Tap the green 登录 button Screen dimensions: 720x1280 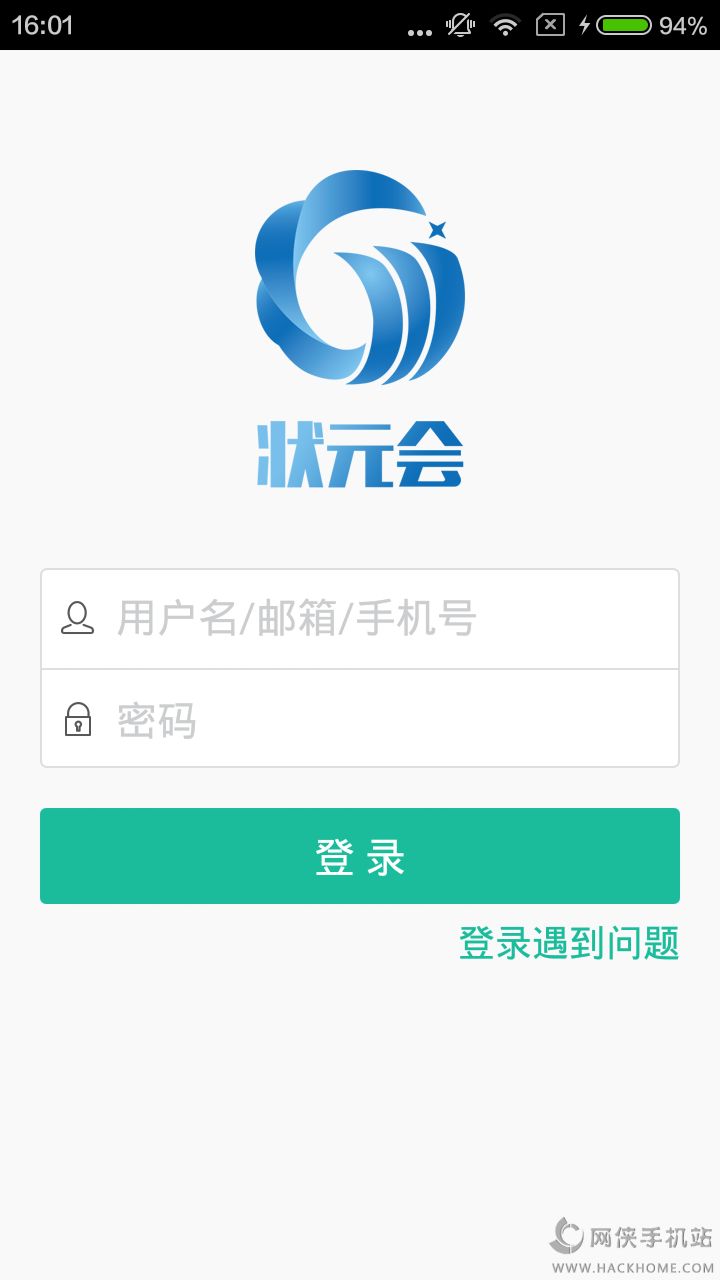[360, 856]
